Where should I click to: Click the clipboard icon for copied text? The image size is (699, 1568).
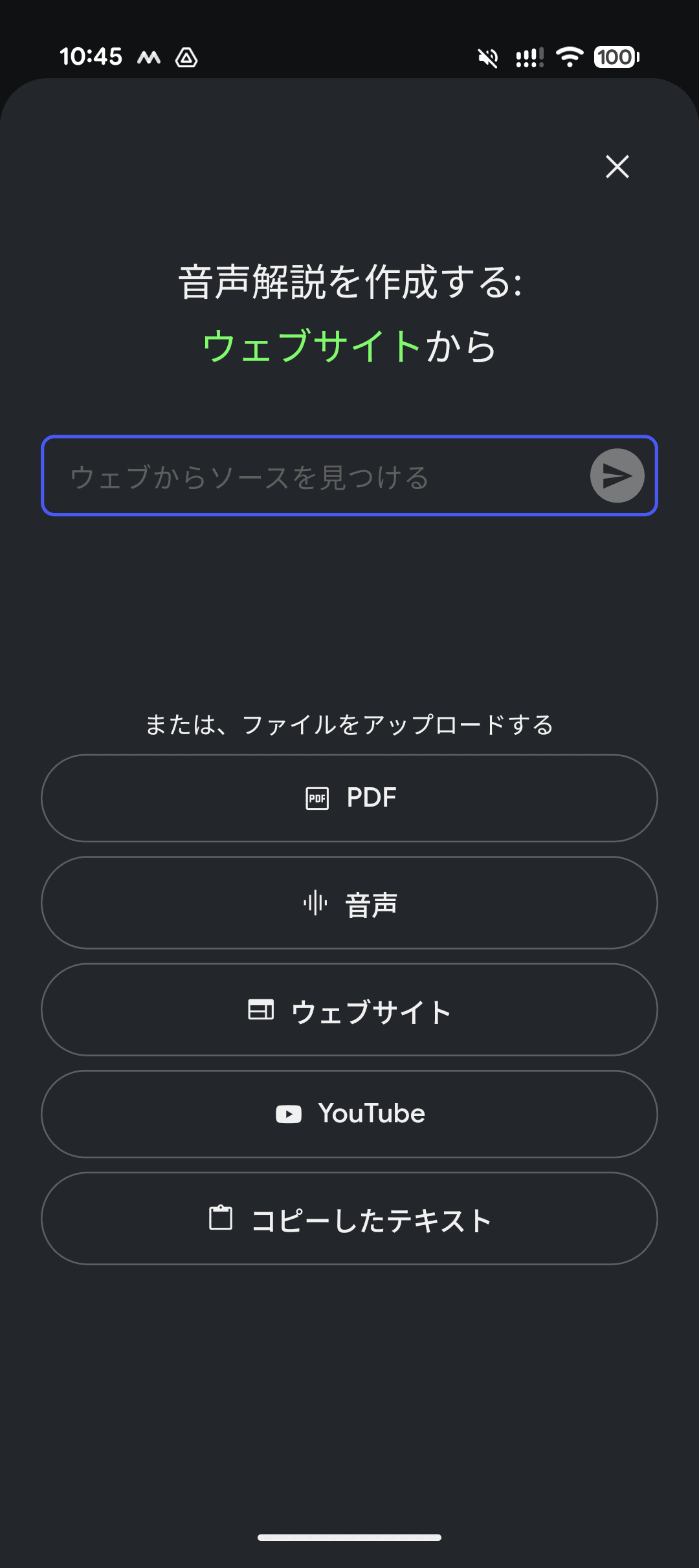point(223,1218)
